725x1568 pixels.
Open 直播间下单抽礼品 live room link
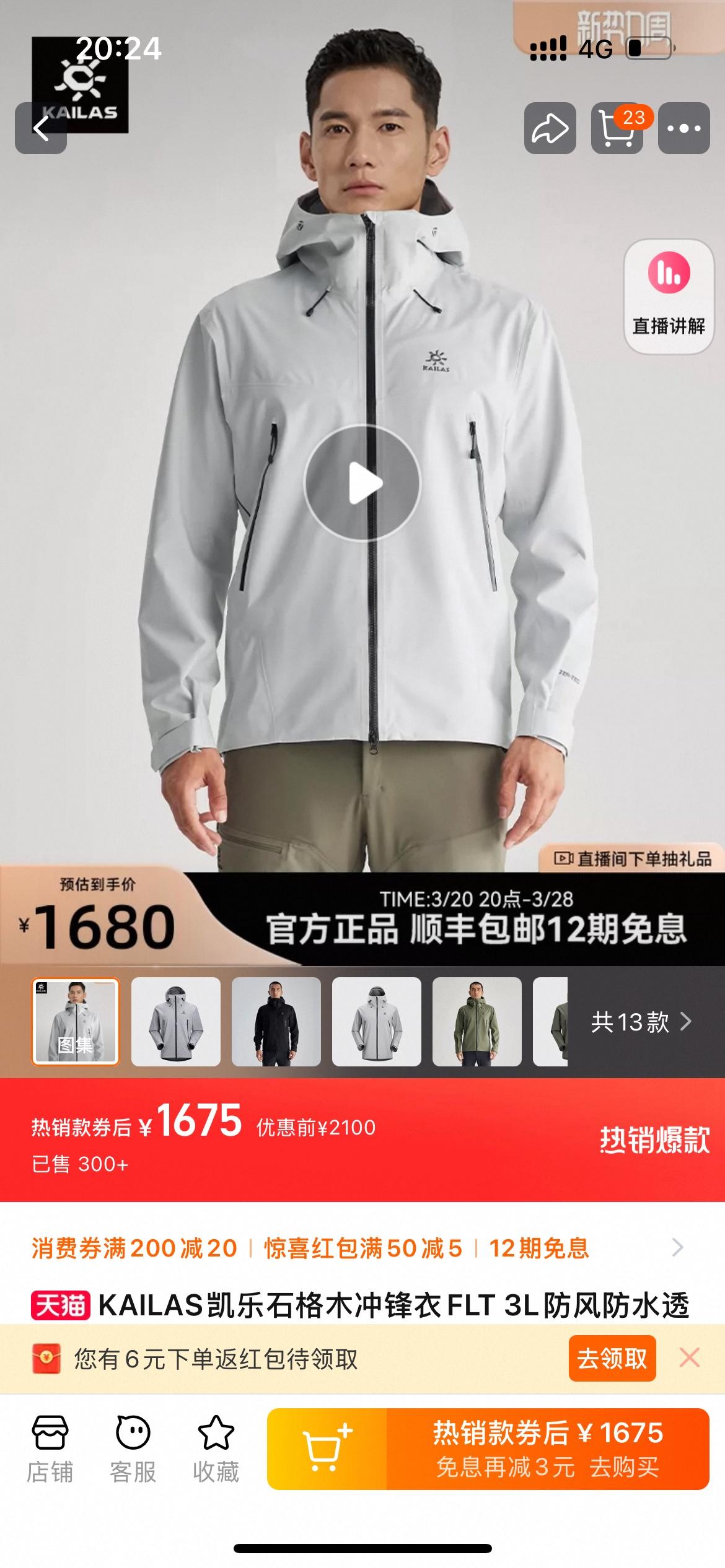coord(633,858)
